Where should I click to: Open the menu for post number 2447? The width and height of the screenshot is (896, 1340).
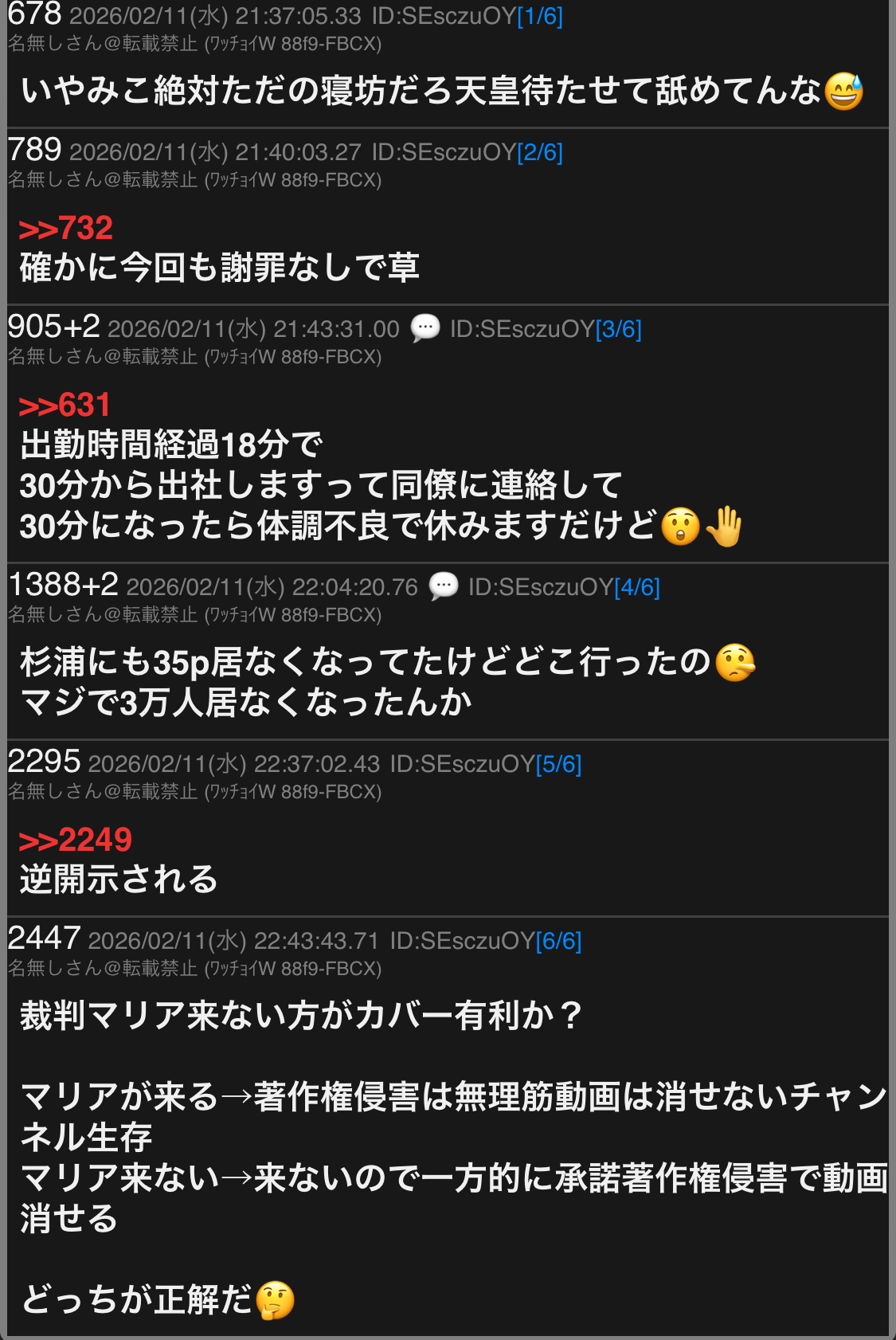click(44, 938)
